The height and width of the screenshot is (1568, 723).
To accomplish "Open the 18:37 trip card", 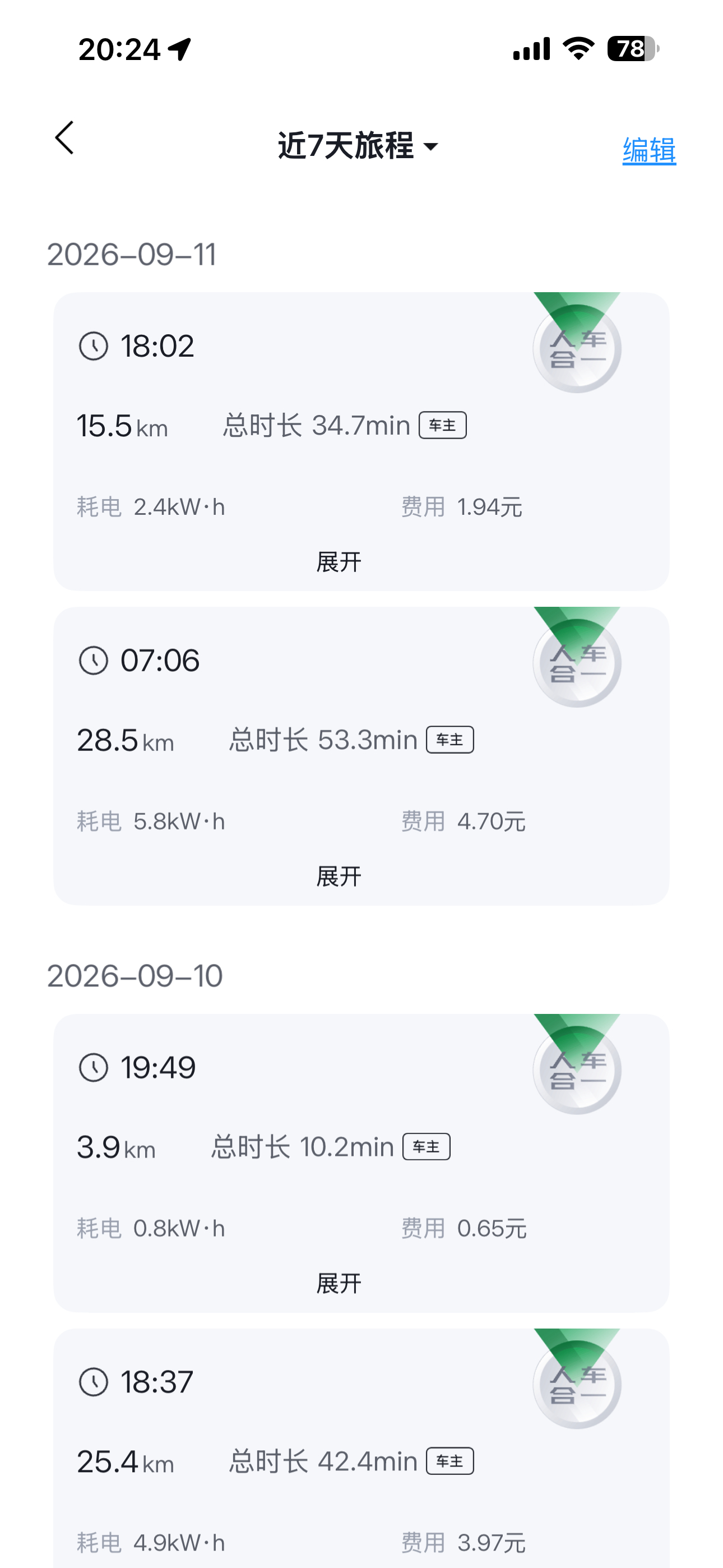I will tap(361, 1449).
